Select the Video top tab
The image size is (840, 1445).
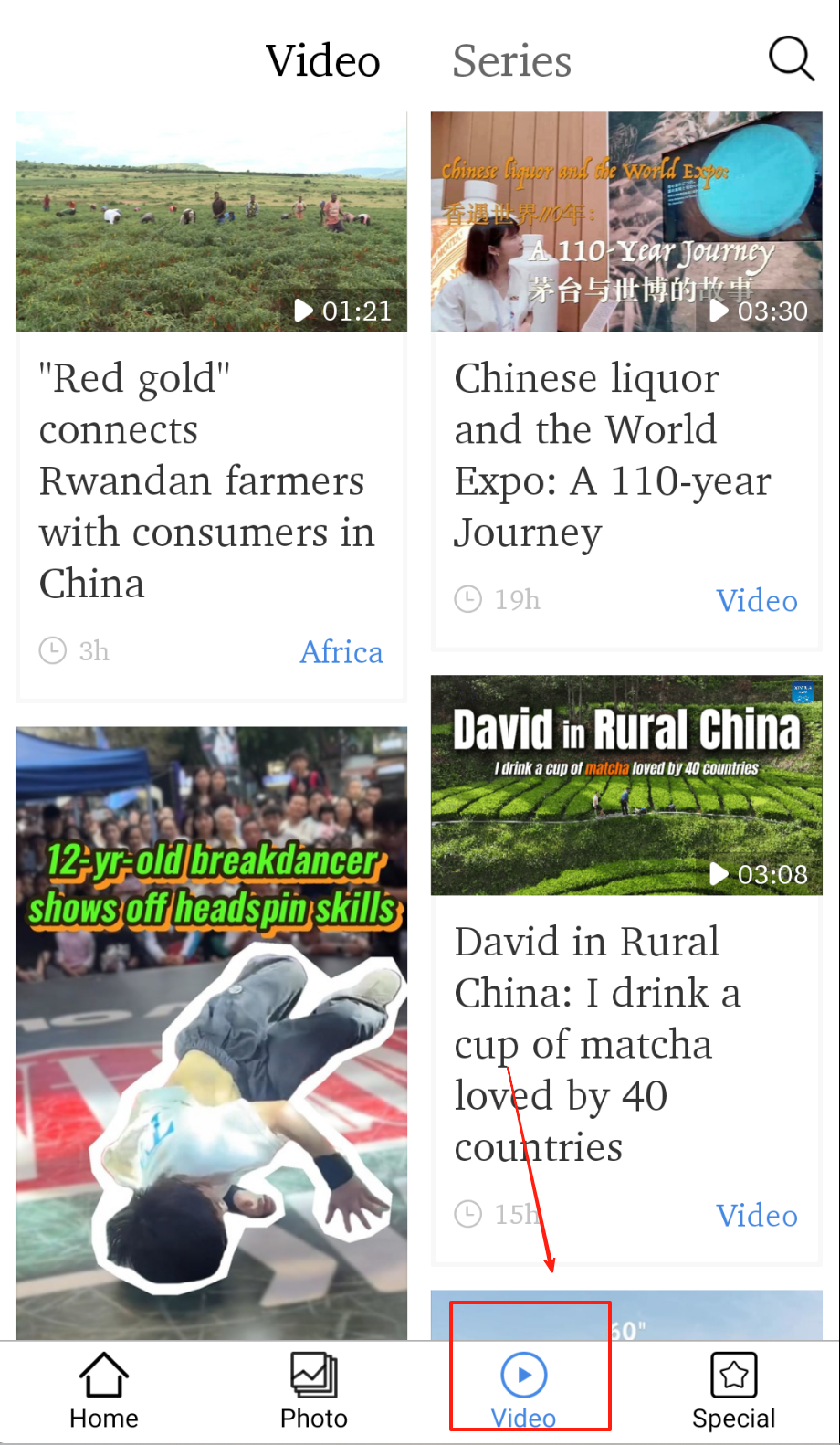tap(322, 62)
